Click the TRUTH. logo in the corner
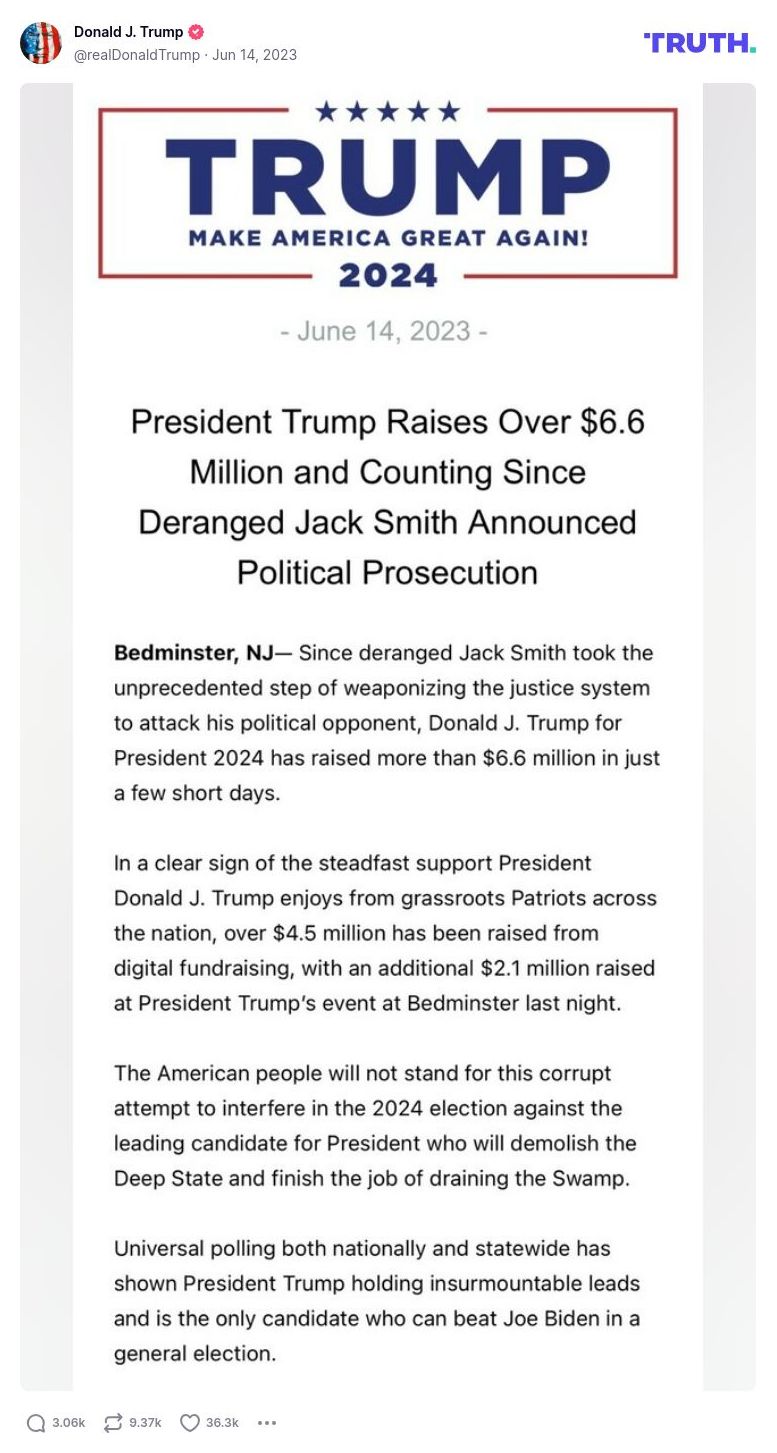Image resolution: width=777 pixels, height=1453 pixels. click(x=699, y=43)
